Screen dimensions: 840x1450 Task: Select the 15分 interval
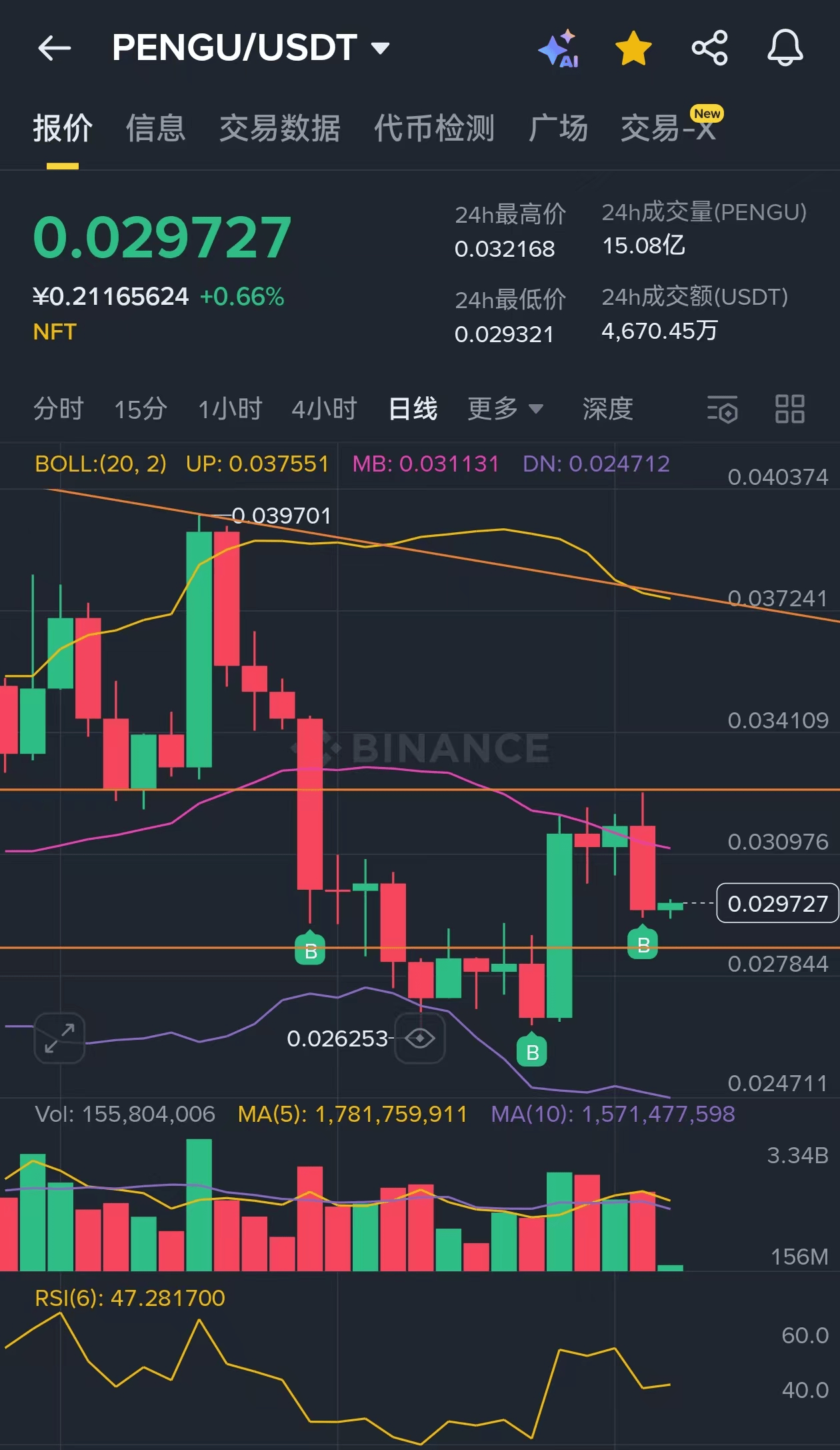140,409
